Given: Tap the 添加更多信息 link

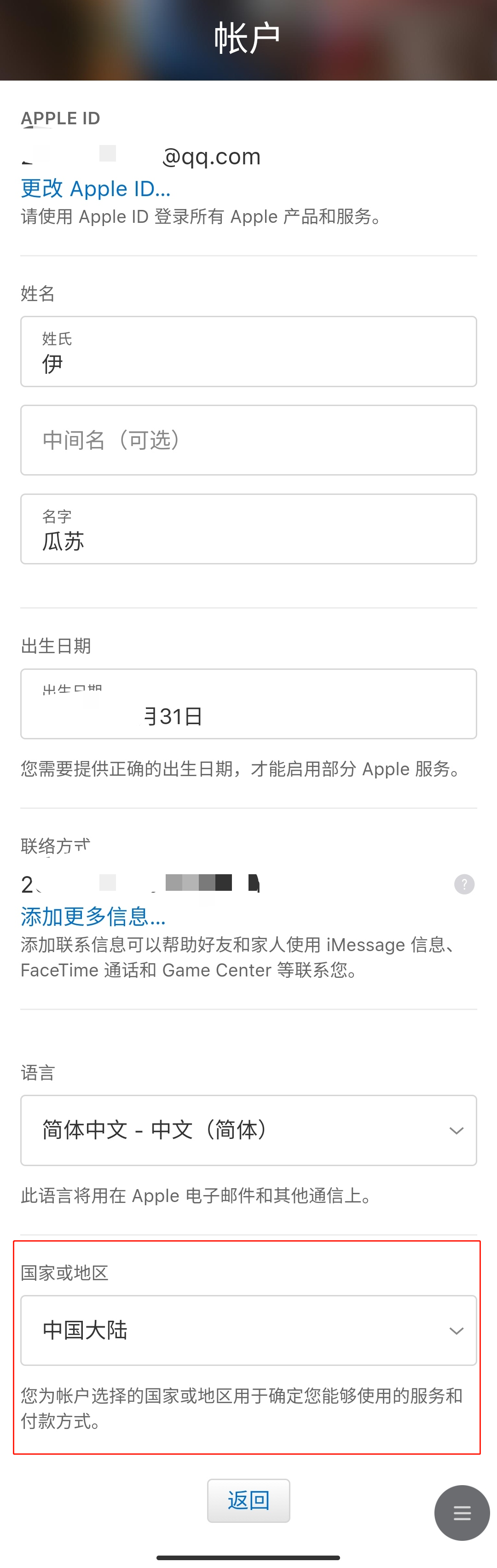Looking at the screenshot, I should 93,916.
